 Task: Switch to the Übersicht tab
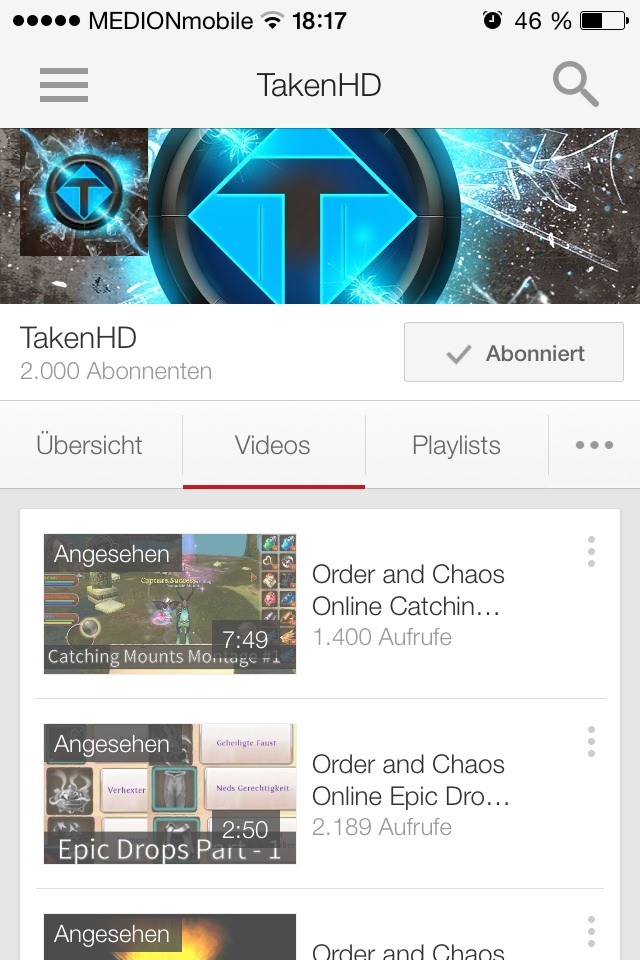90,445
